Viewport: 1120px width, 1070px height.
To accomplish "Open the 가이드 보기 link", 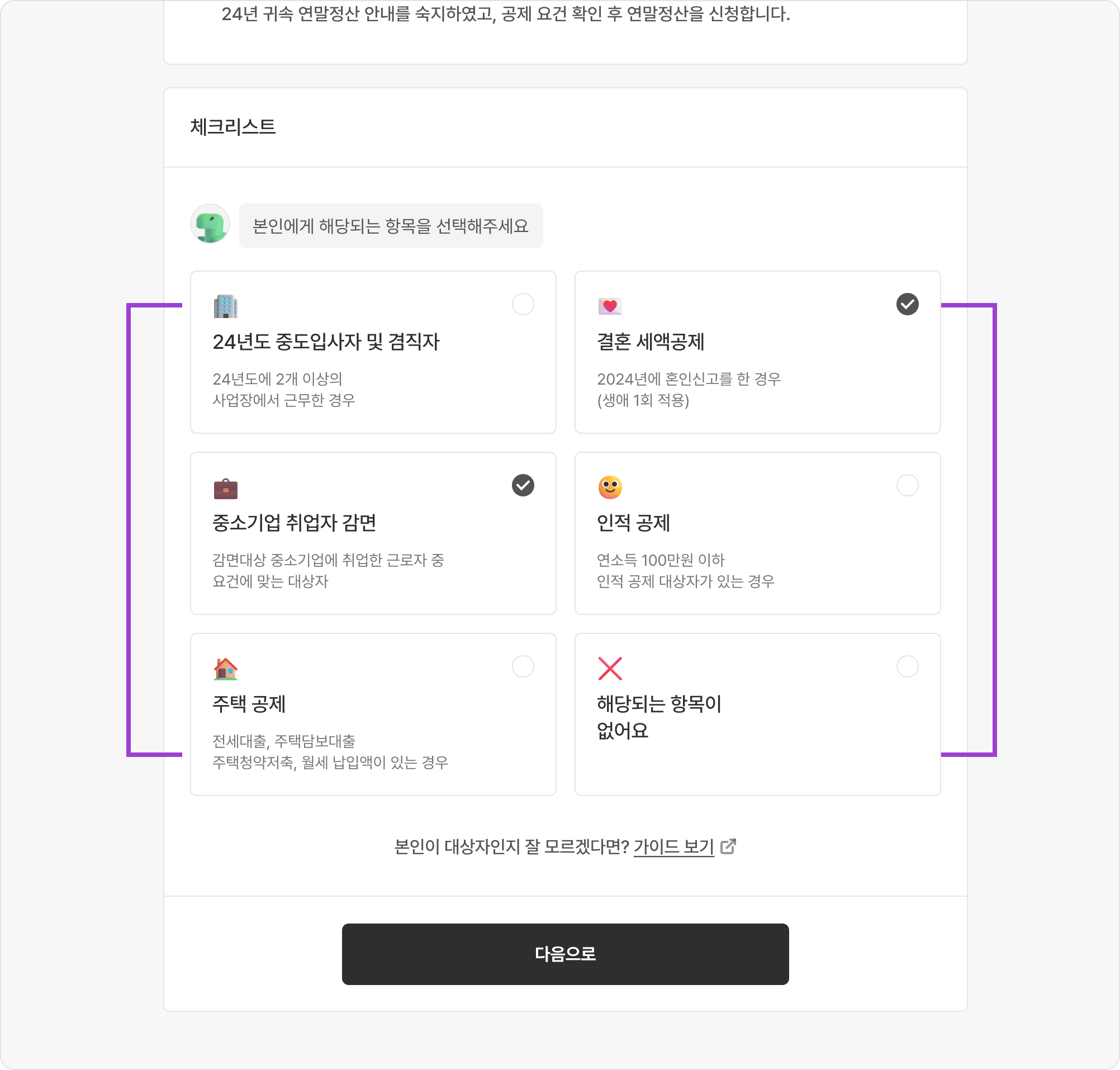I will (x=673, y=846).
